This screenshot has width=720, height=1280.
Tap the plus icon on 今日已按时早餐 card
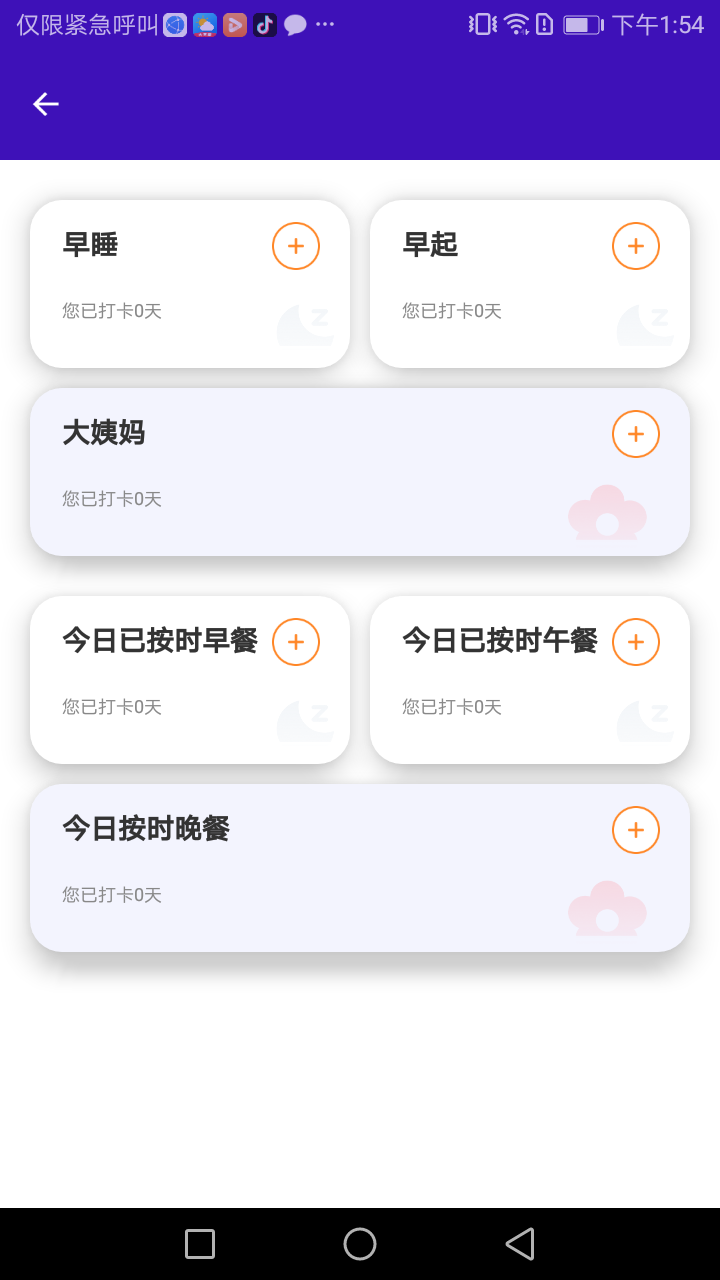[x=295, y=641]
